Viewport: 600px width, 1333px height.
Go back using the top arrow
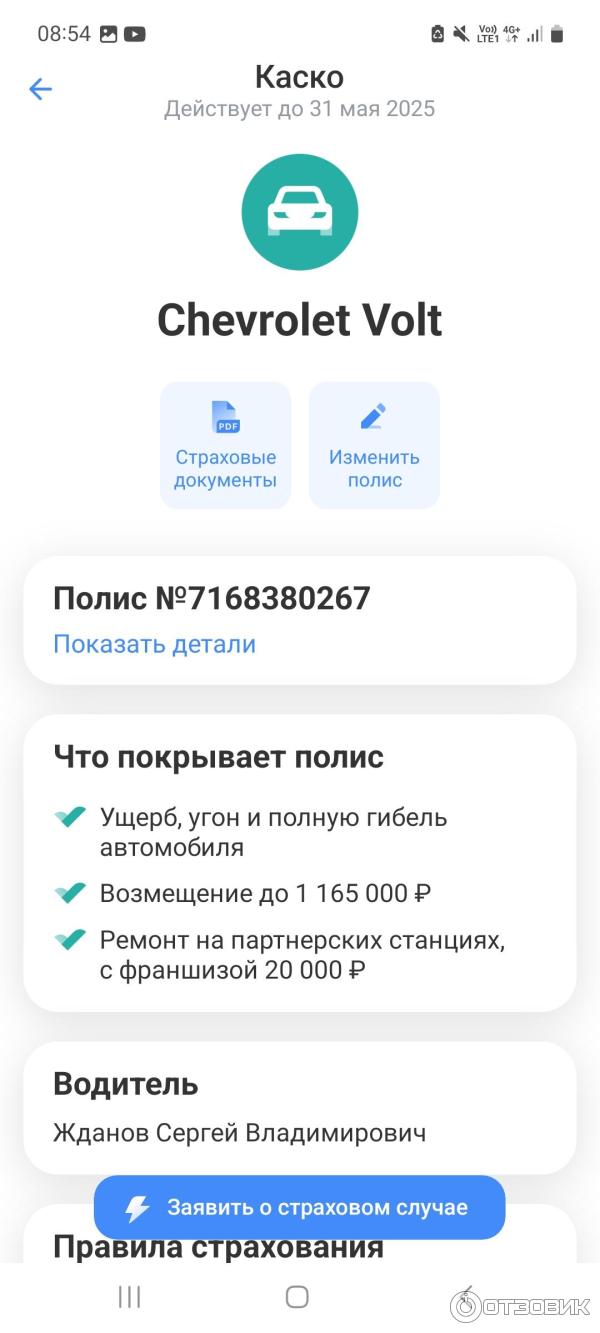coord(40,89)
